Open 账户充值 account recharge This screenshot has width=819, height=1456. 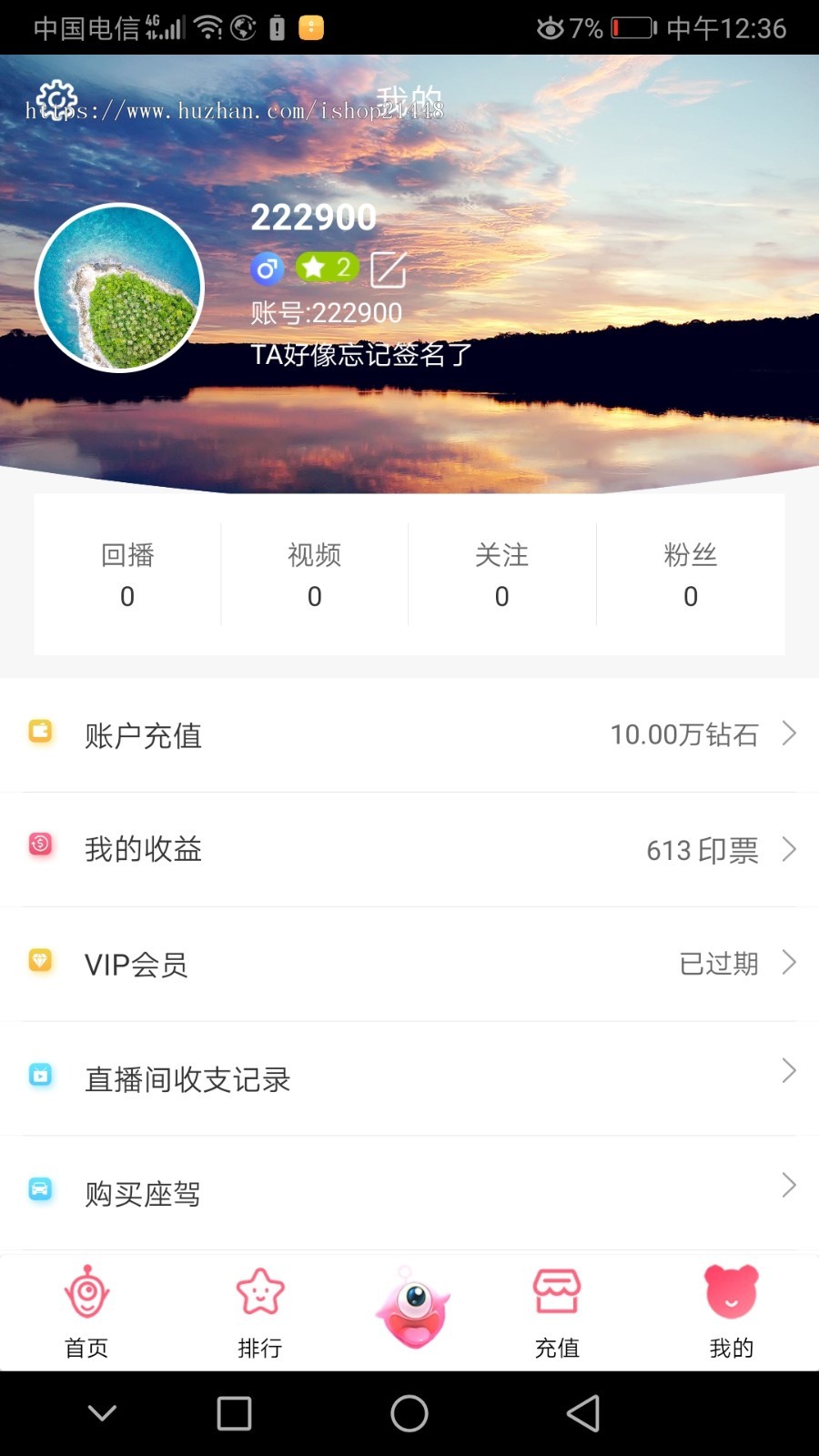(x=409, y=734)
